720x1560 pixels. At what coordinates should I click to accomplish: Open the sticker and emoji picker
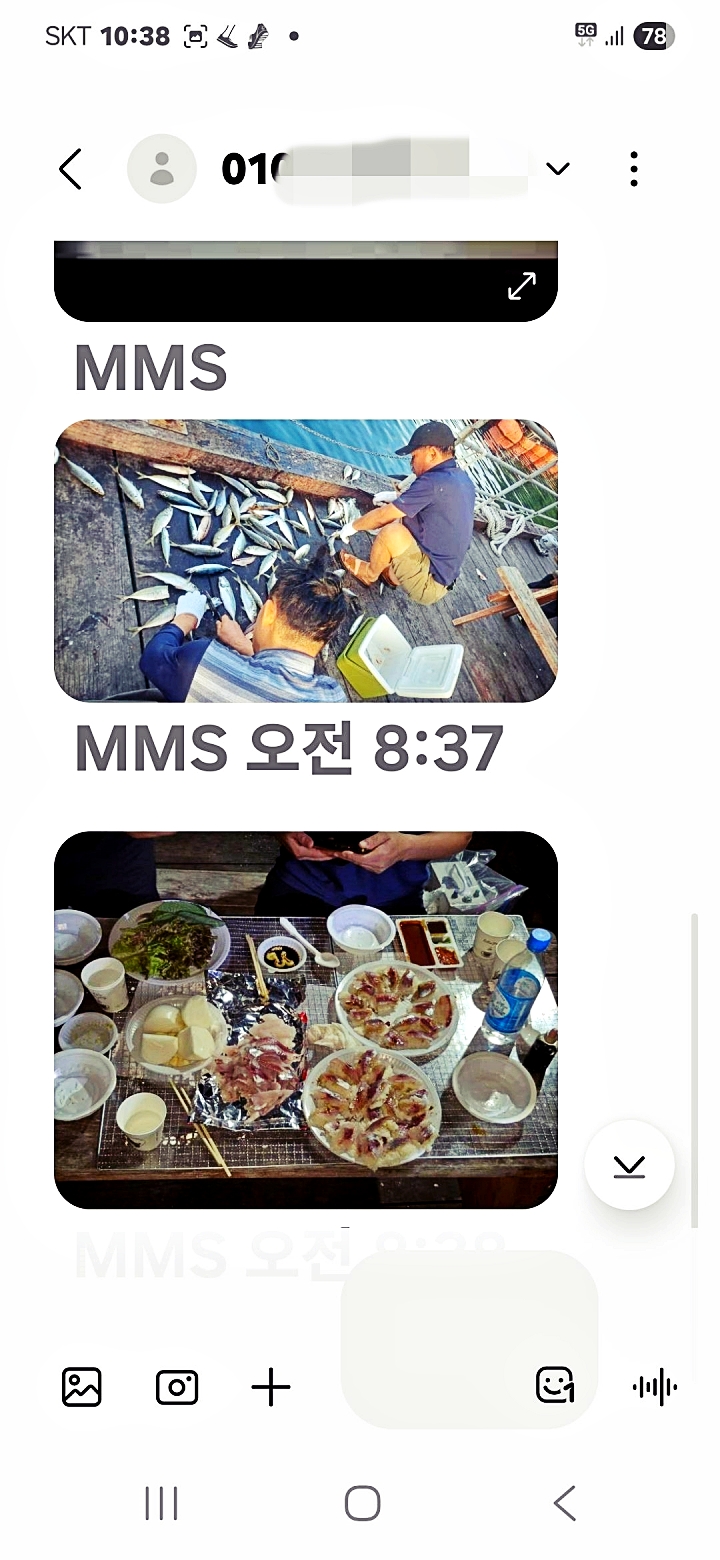pyautogui.click(x=555, y=1385)
